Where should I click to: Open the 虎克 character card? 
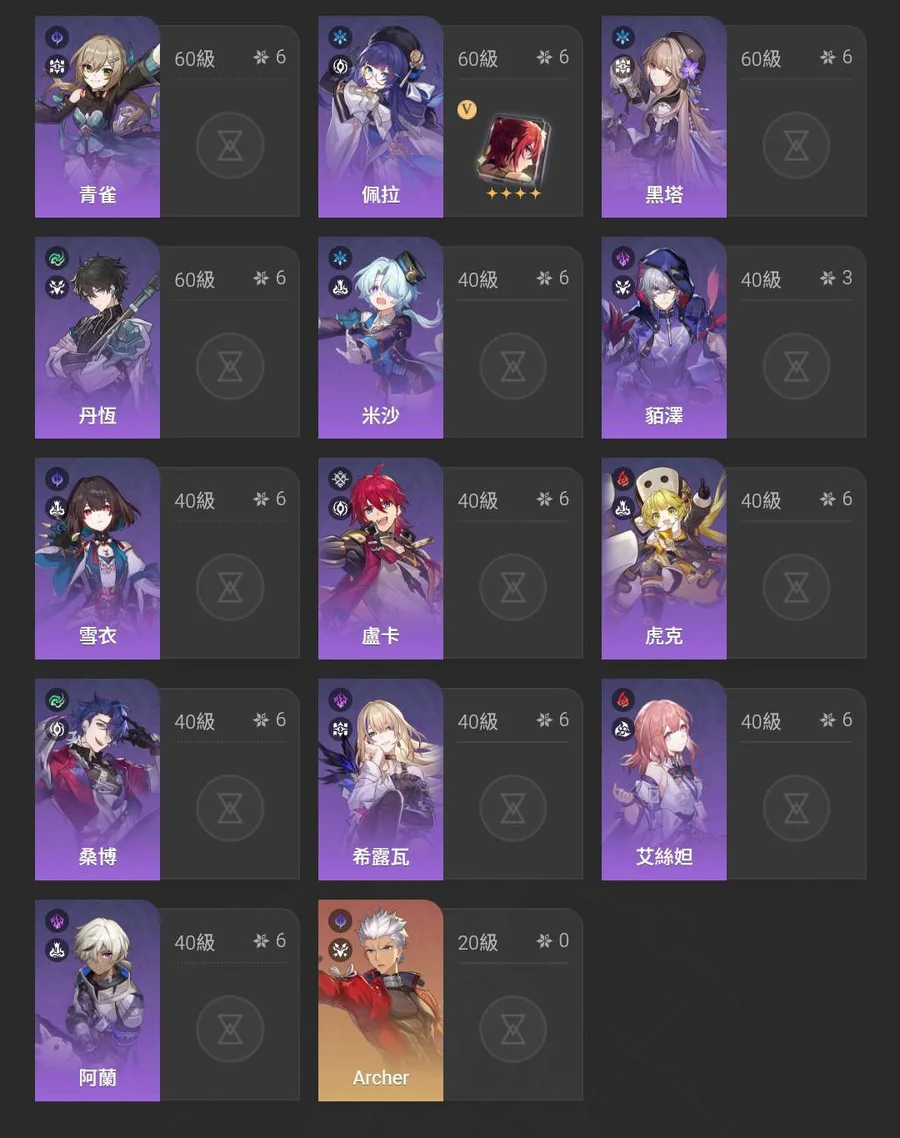point(663,559)
